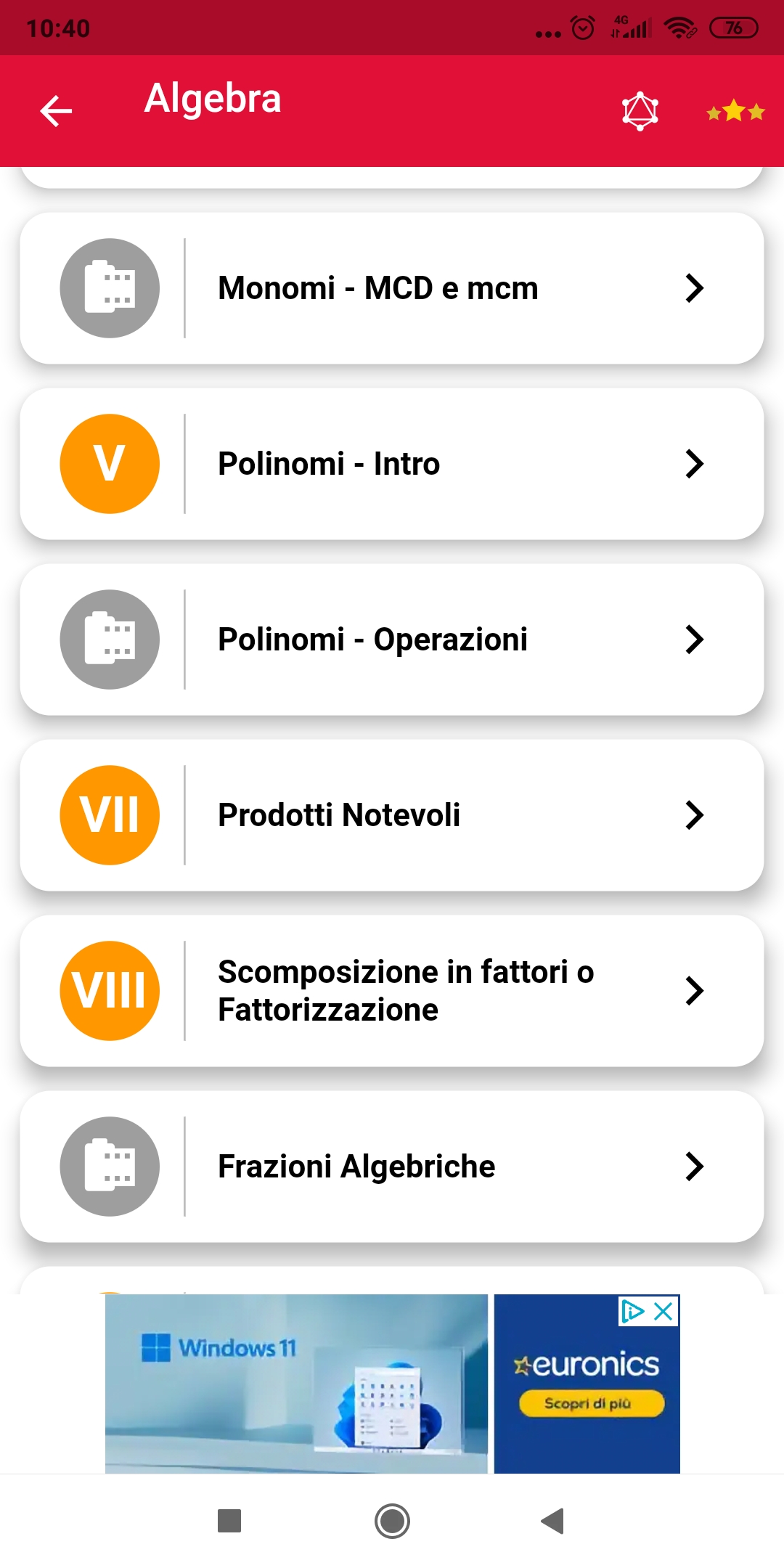Open Polinomi - Intro chapter
Image resolution: width=784 pixels, height=1568 pixels.
[x=392, y=464]
